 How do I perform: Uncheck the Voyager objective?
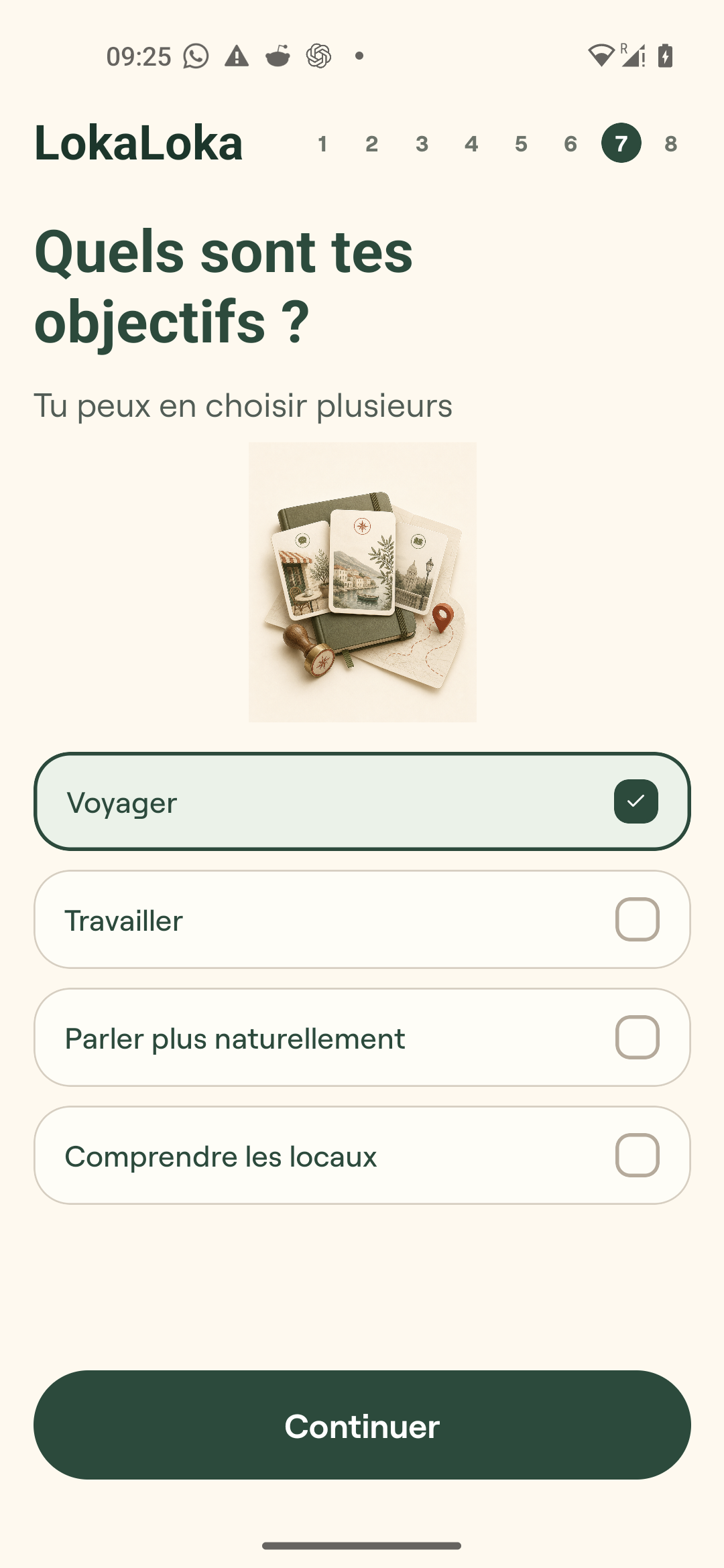(362, 801)
